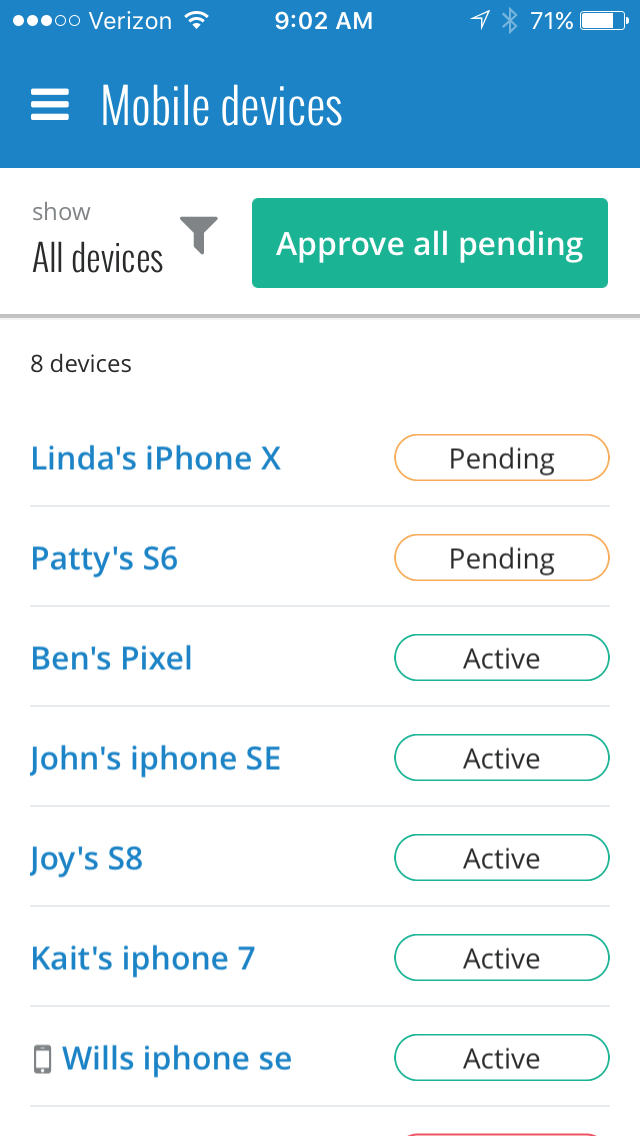Tap Active status for Wills iphone se
Screen dimensions: 640x1136
(502, 1058)
